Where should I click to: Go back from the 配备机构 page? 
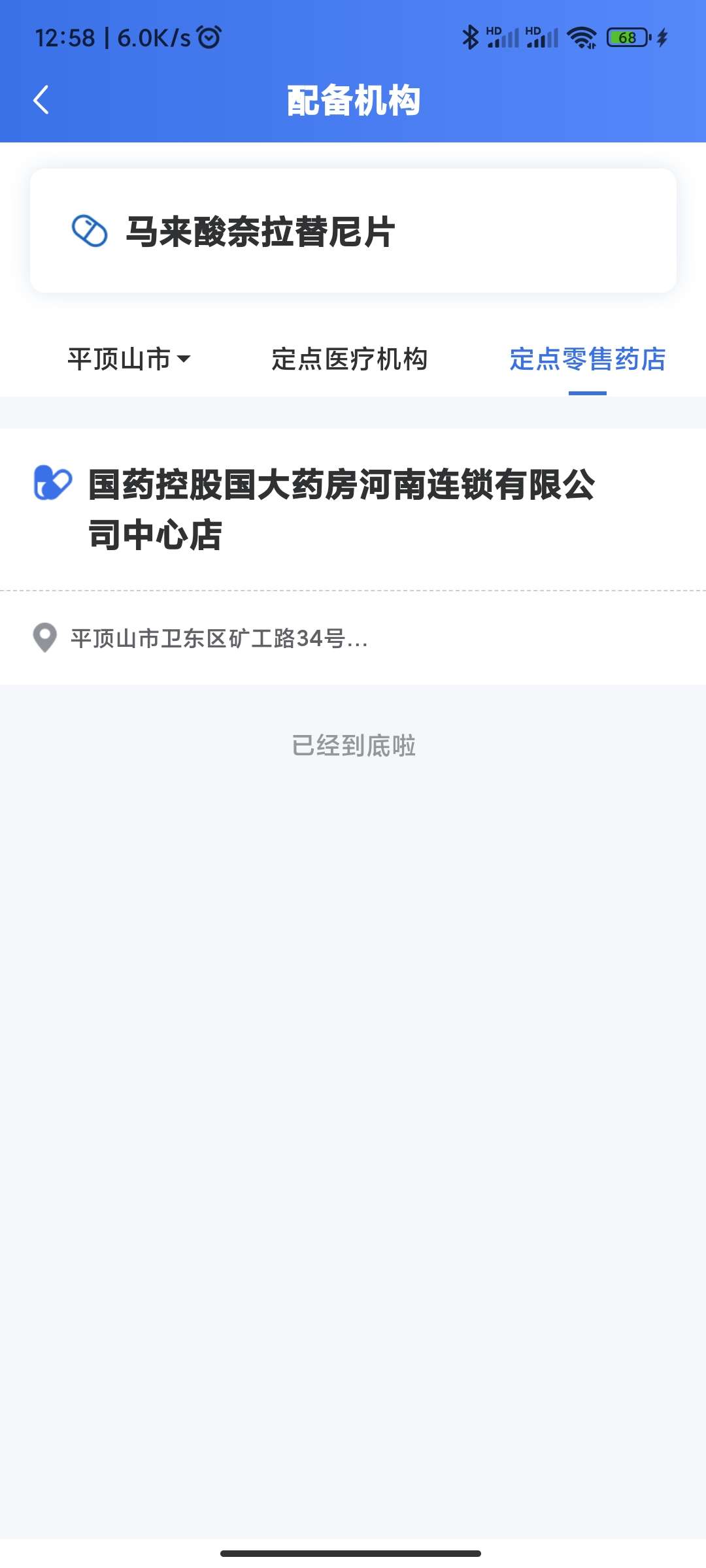point(41,100)
